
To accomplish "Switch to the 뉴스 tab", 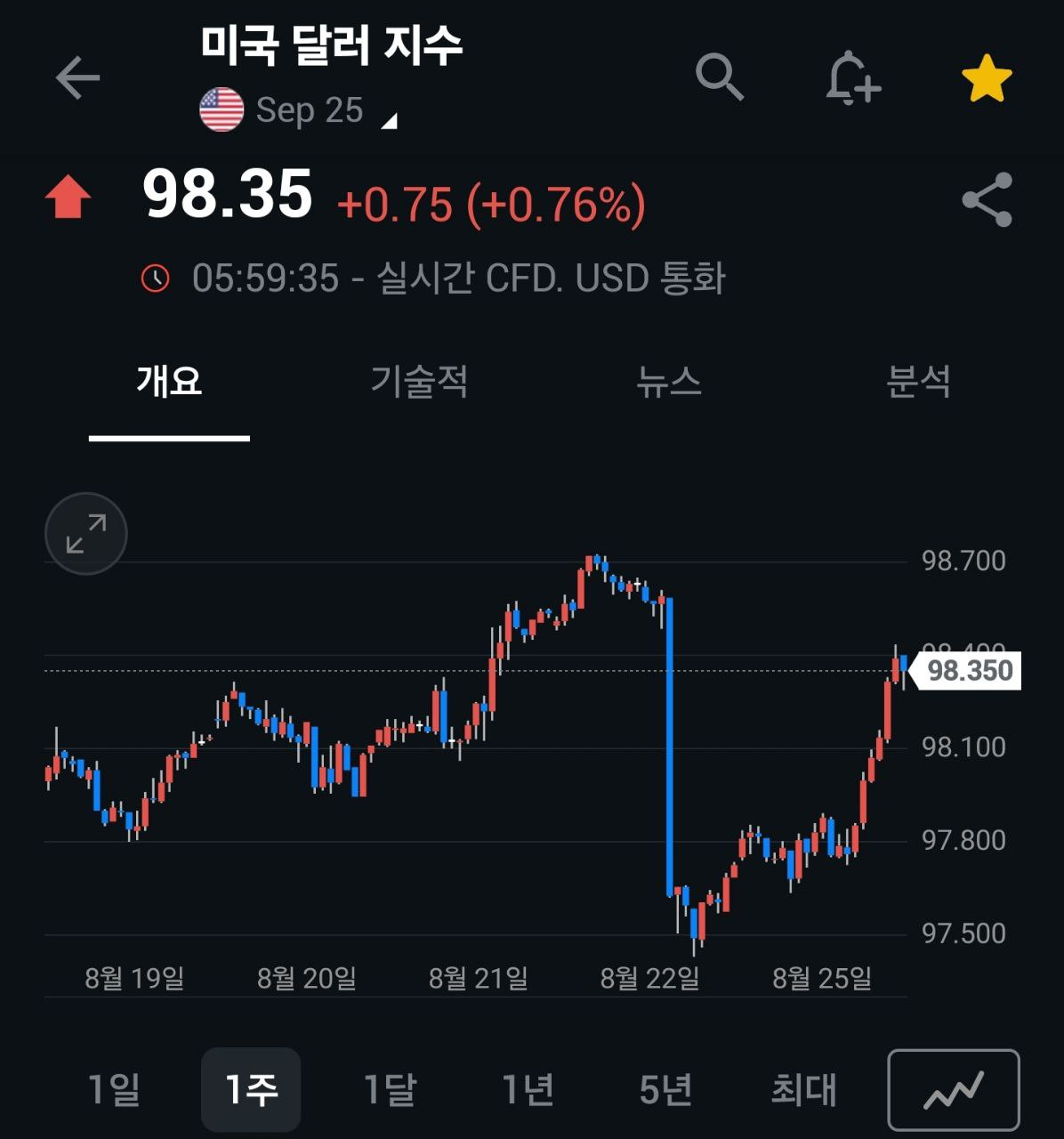I will click(669, 382).
